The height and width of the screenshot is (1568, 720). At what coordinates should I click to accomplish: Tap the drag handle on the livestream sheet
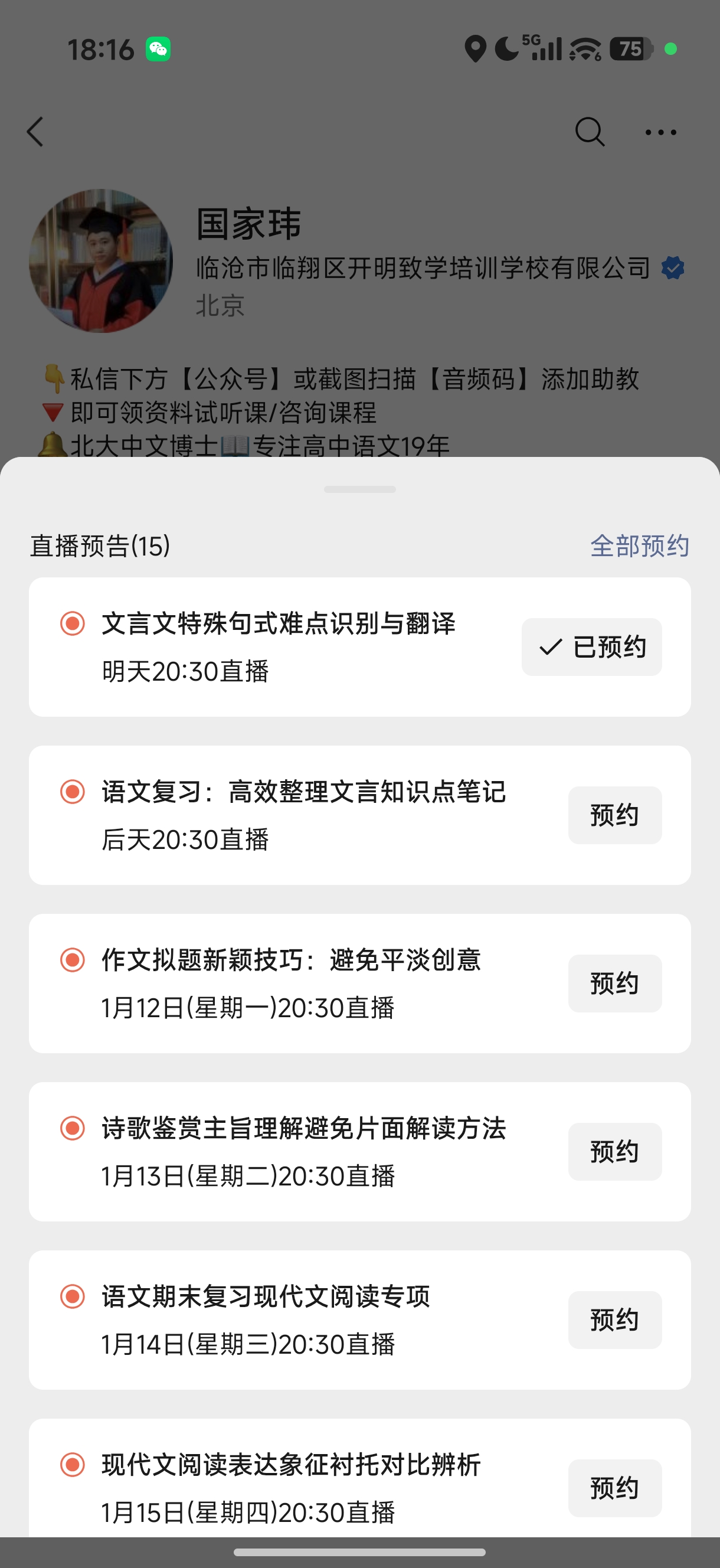[x=359, y=489]
